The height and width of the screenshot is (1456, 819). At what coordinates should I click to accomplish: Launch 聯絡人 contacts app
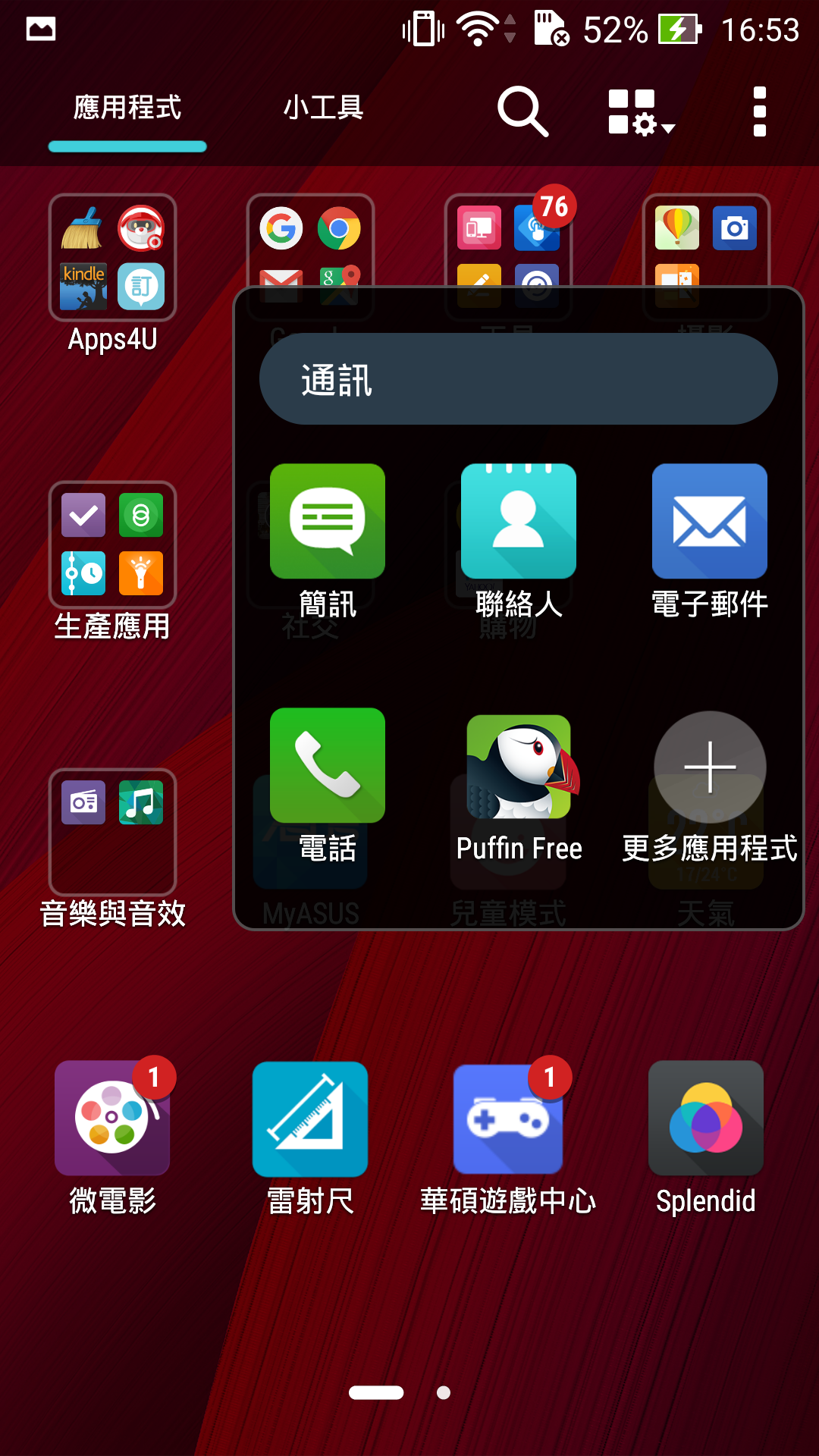[519, 522]
